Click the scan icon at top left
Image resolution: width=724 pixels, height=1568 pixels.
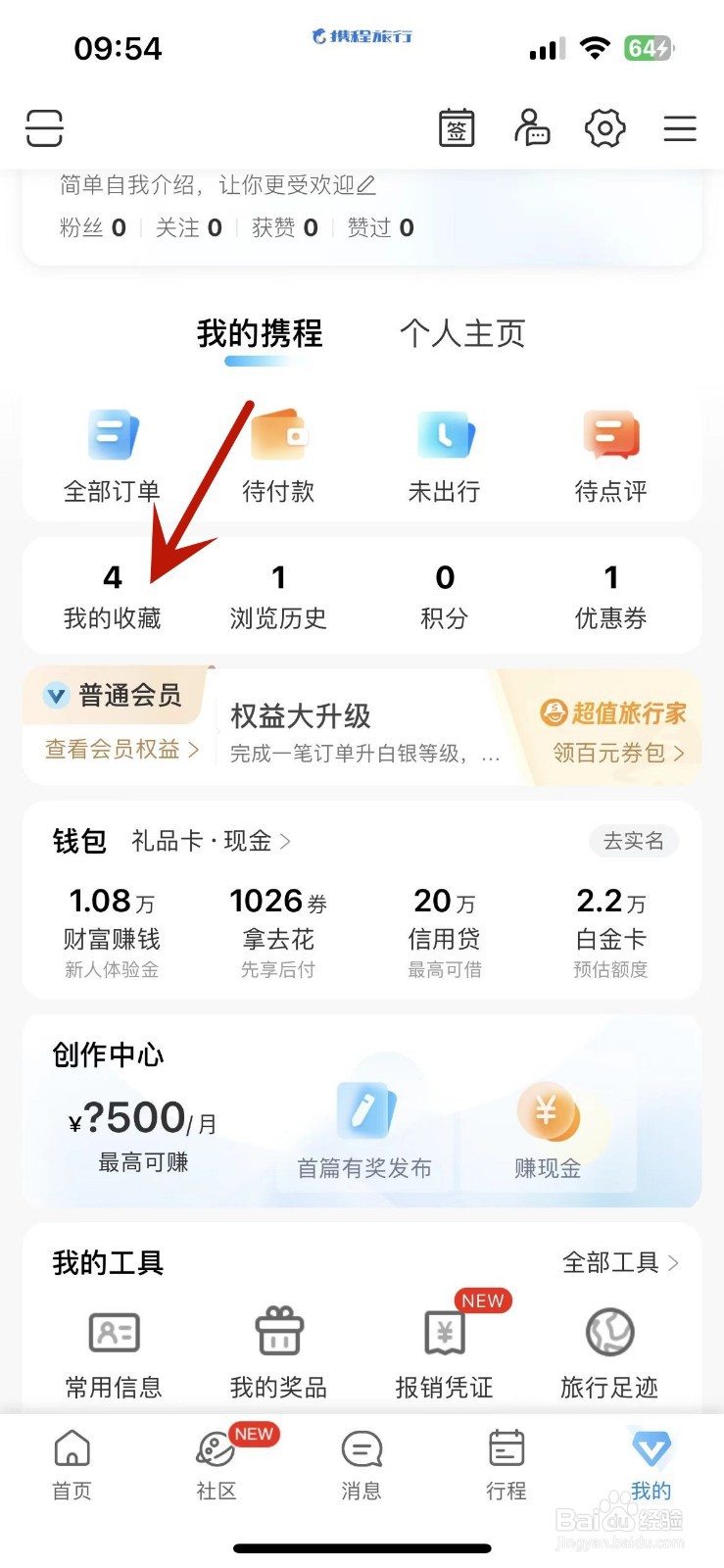pyautogui.click(x=44, y=127)
